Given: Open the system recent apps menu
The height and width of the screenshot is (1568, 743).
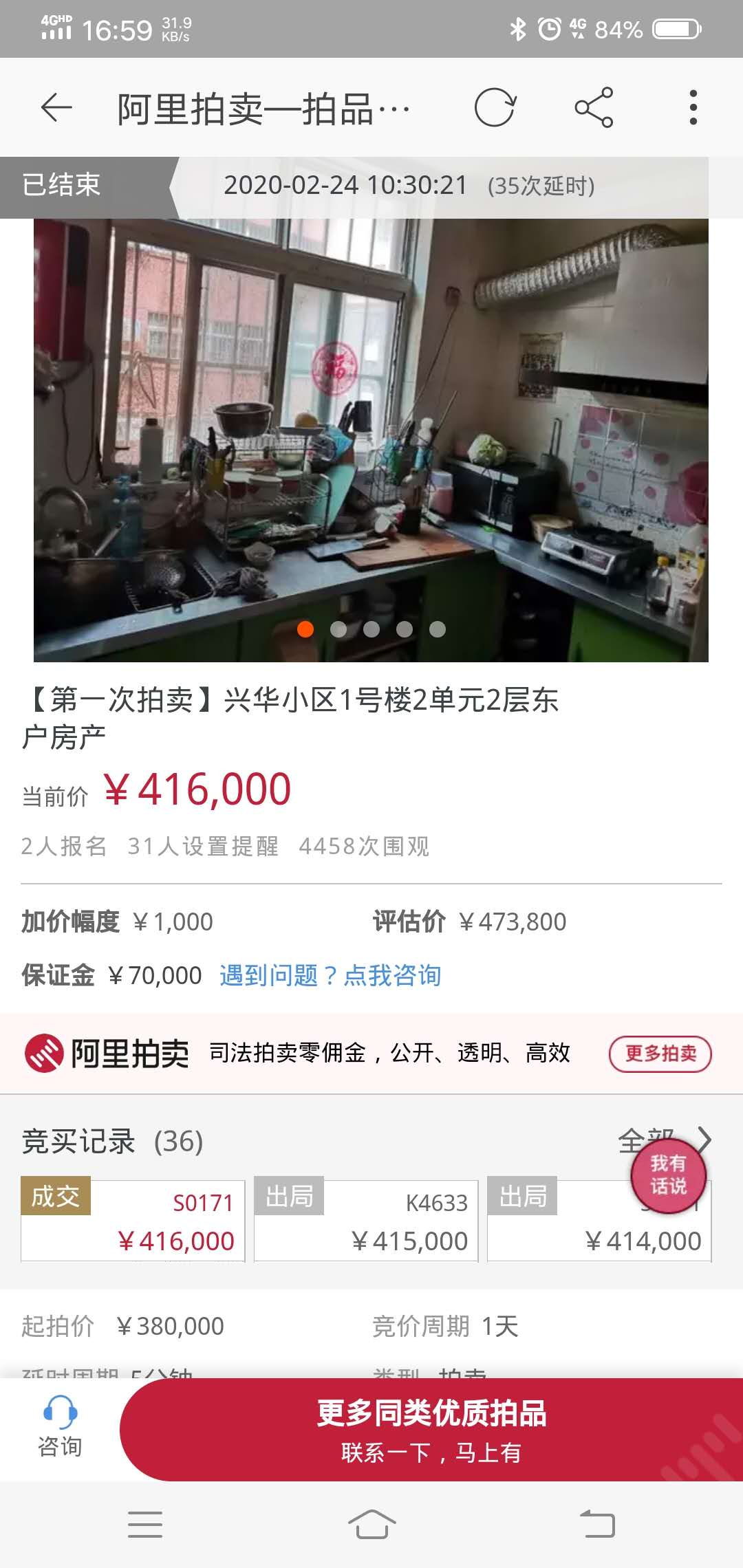Looking at the screenshot, I should (145, 1525).
